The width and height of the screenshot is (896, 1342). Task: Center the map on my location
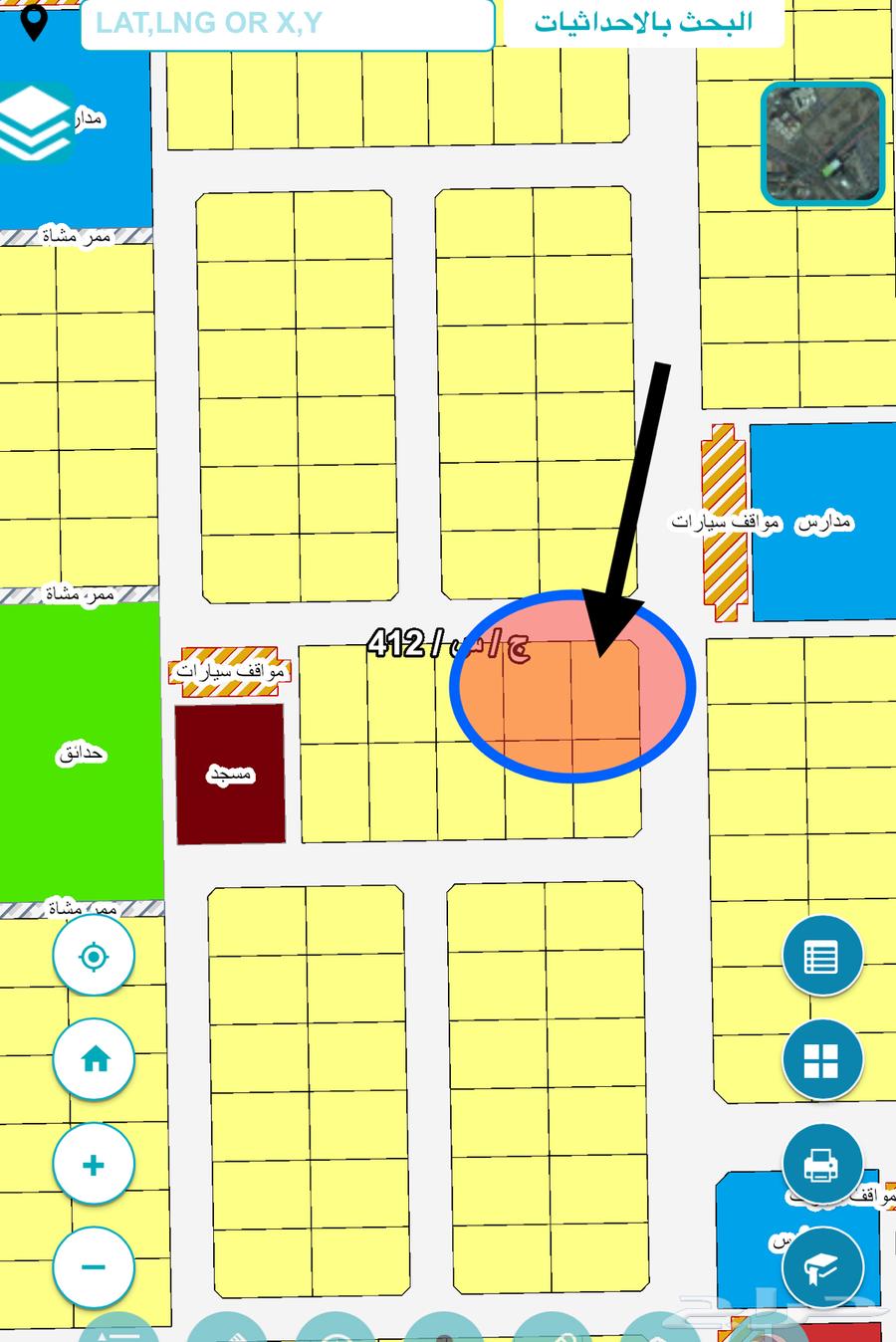click(94, 957)
